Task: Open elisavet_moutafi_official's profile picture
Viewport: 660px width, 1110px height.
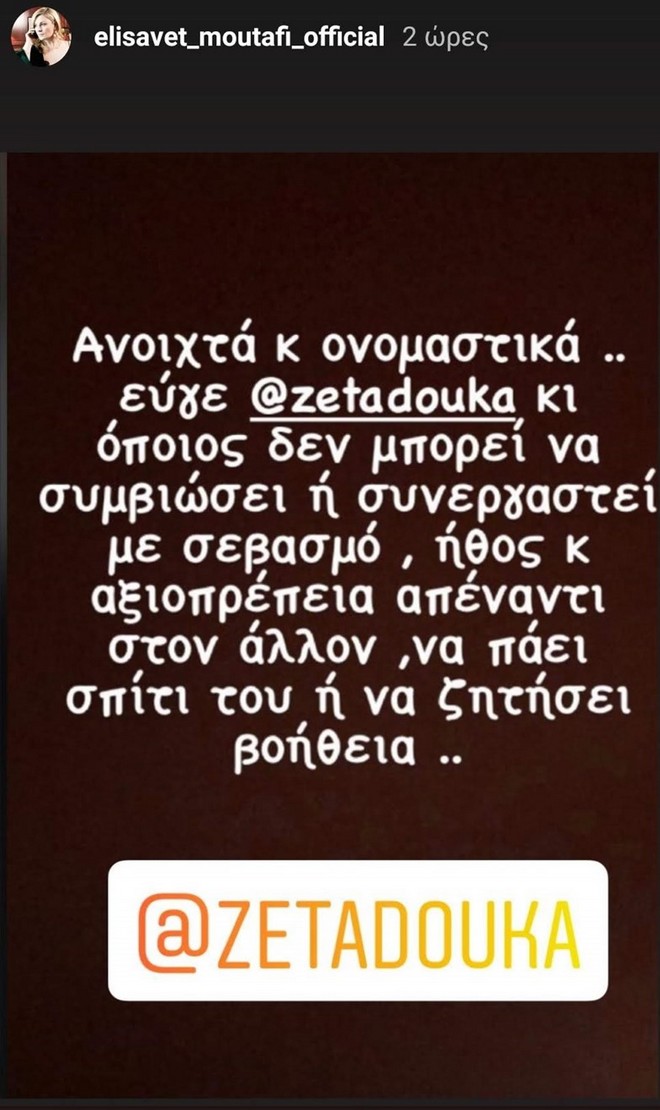Action: pyautogui.click(x=41, y=38)
